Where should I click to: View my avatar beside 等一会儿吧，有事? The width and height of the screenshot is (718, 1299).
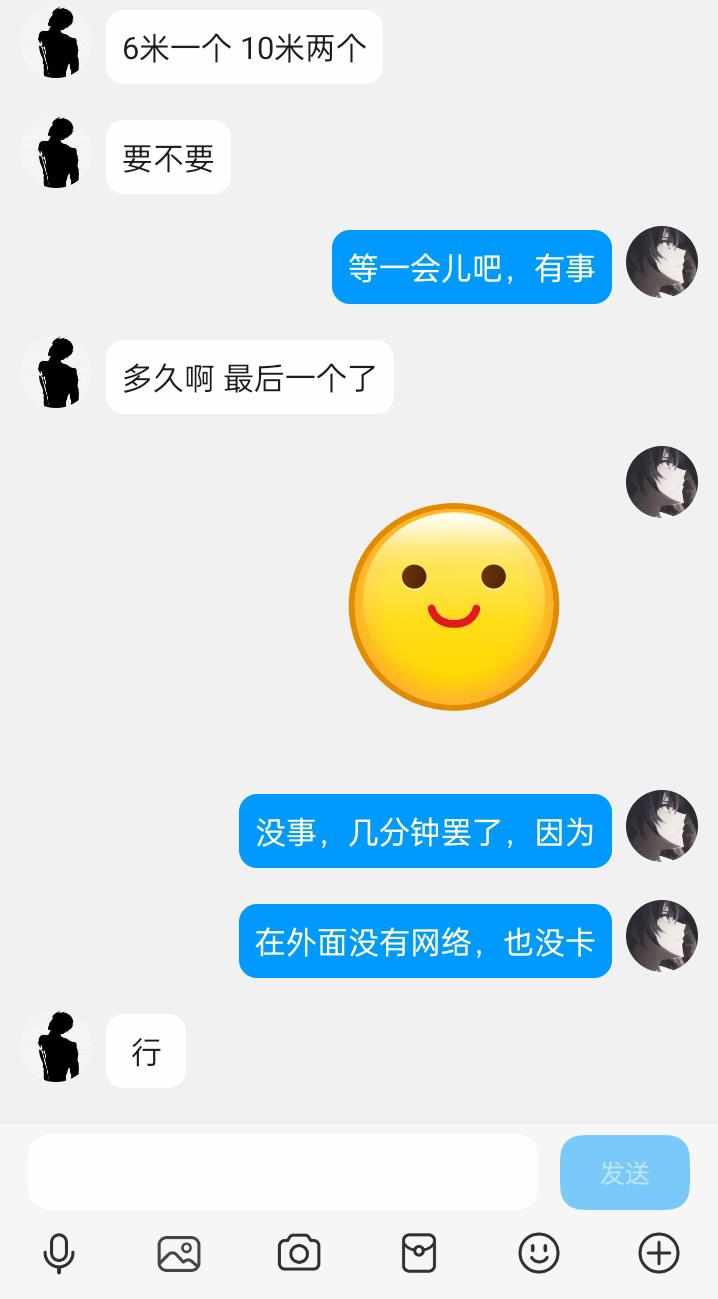662,262
